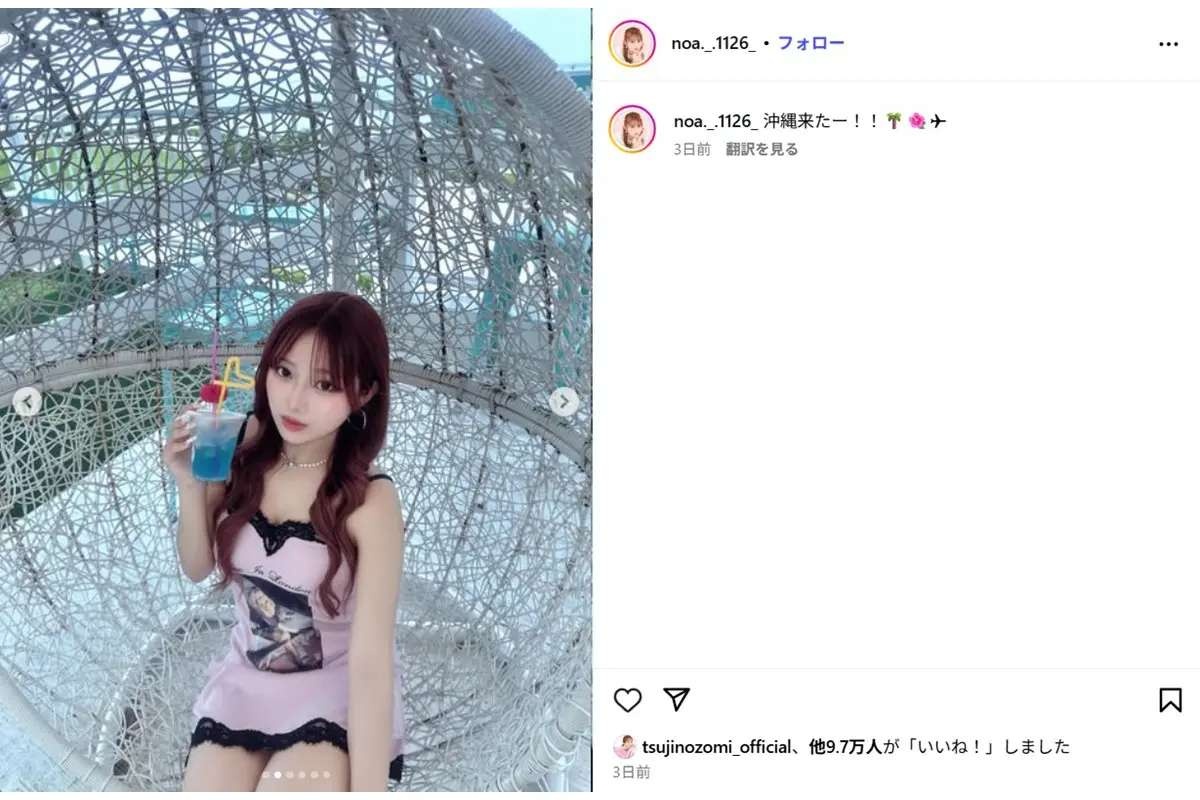Show next photo in carousel

click(564, 402)
